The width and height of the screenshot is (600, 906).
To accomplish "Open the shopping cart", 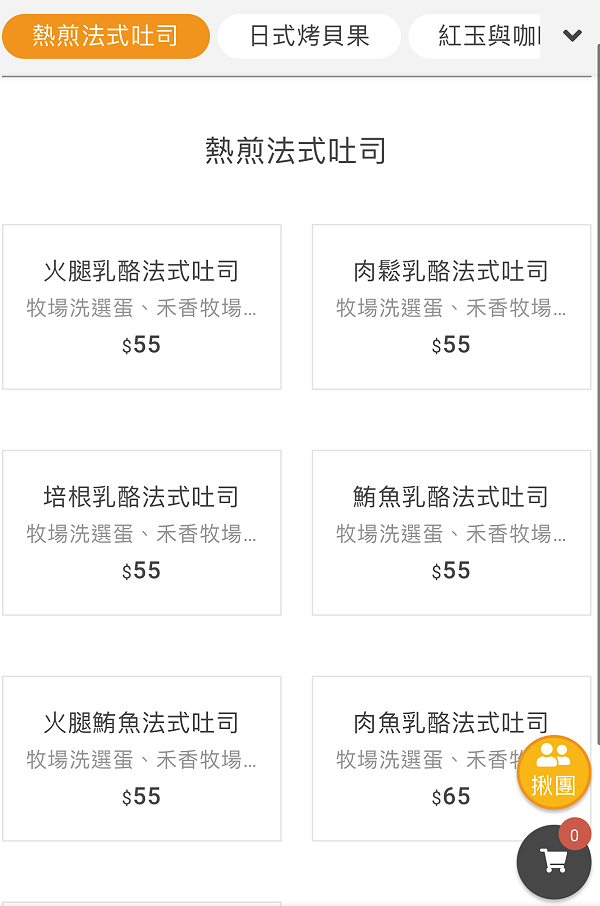I will point(553,861).
